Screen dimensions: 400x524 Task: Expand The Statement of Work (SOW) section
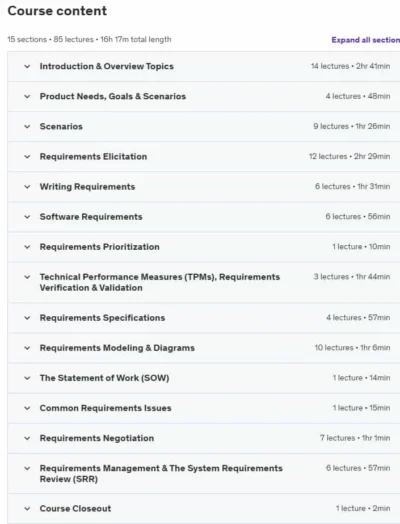[204, 378]
